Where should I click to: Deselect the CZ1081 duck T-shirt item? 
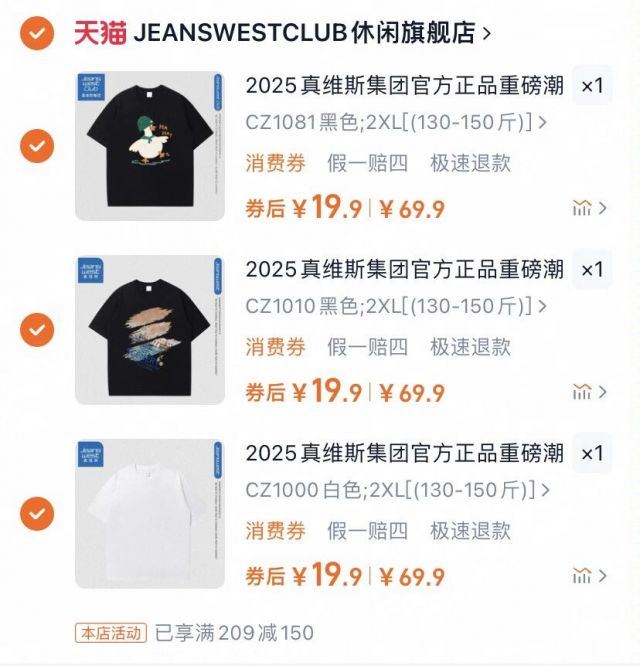click(37, 147)
